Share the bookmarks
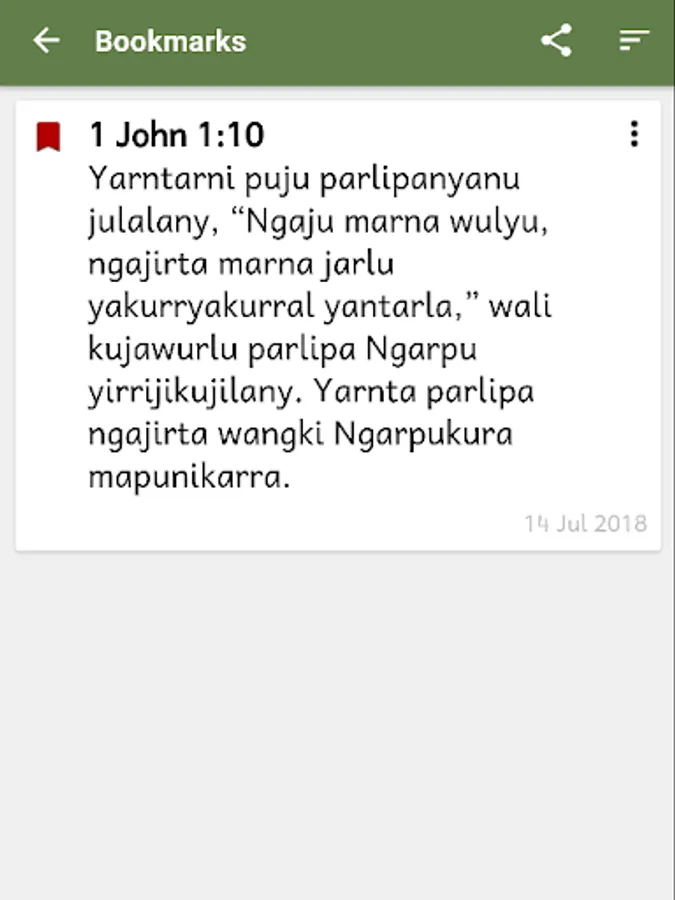Viewport: 675px width, 900px height. pos(556,41)
